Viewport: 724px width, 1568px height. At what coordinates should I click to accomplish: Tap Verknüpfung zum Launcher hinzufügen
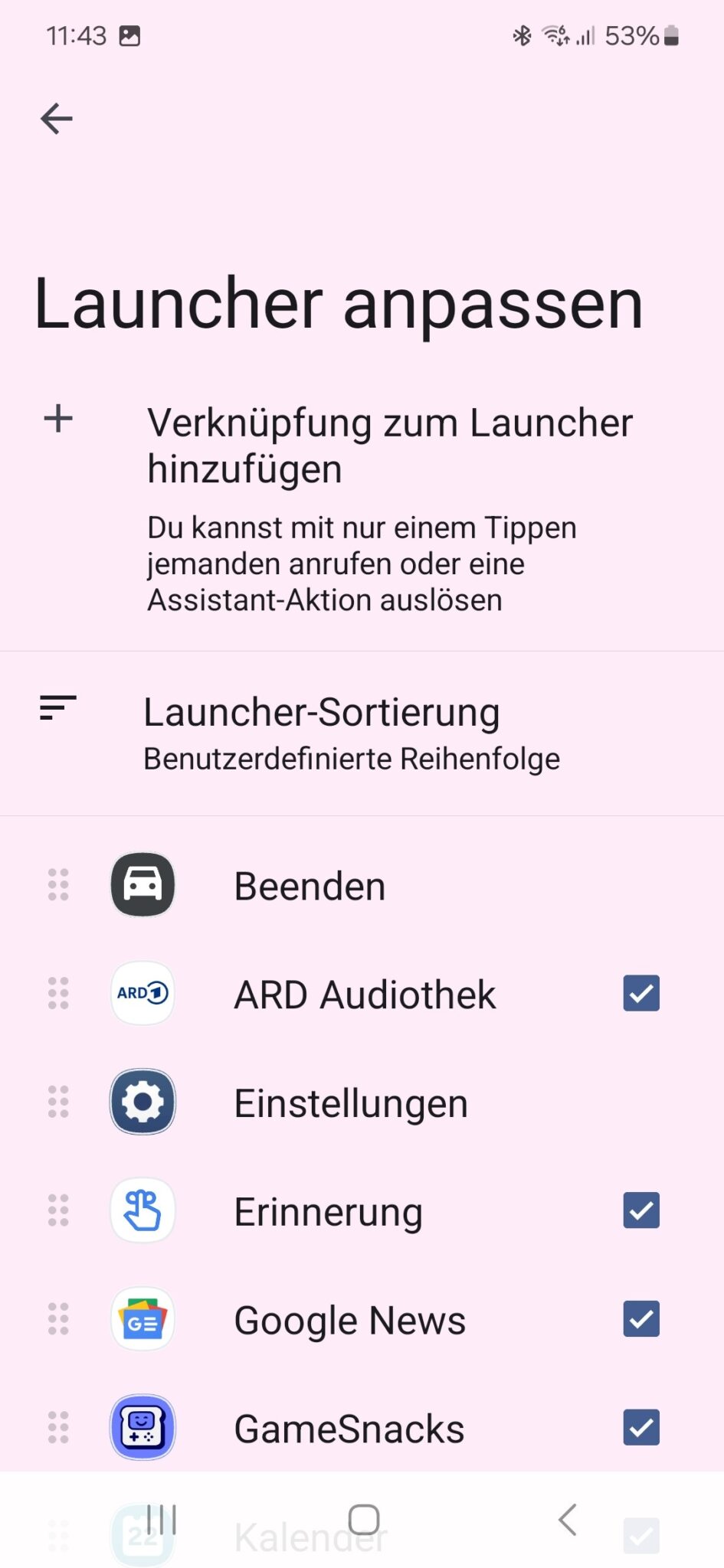click(389, 446)
